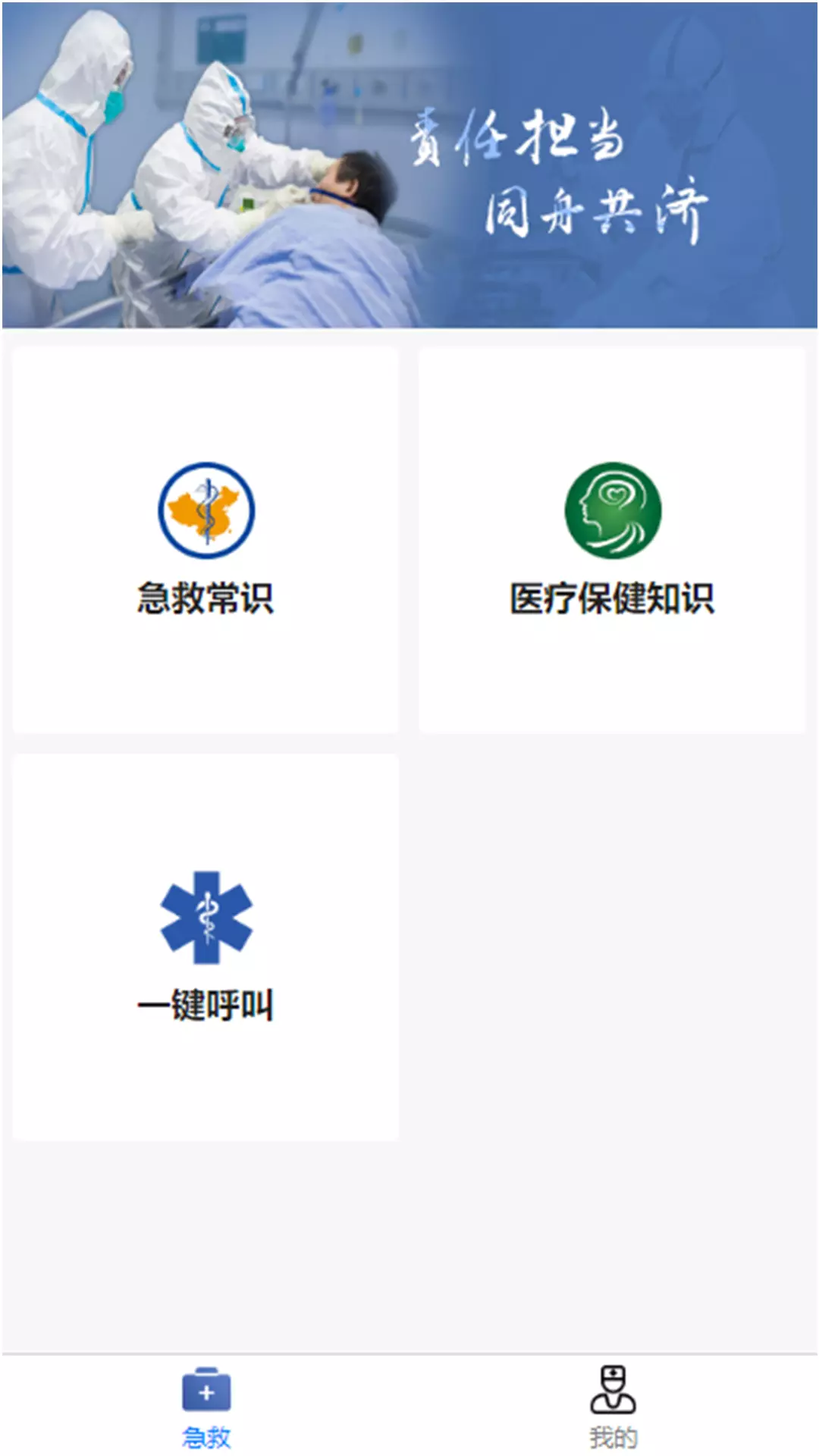Switch to the 我的 tab
The width and height of the screenshot is (819, 1456).
point(613,1407)
